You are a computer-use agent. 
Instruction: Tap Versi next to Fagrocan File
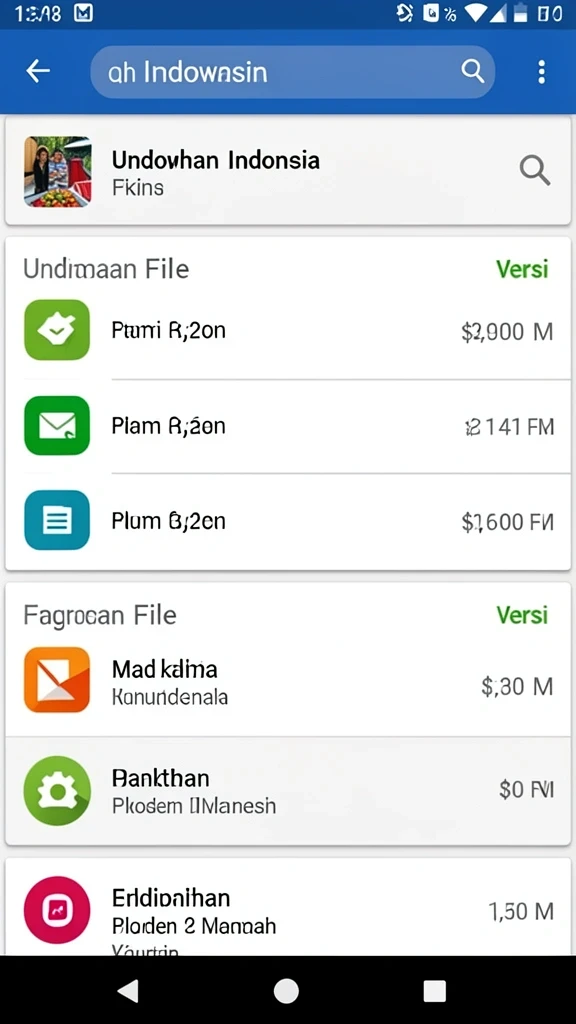pyautogui.click(x=522, y=615)
